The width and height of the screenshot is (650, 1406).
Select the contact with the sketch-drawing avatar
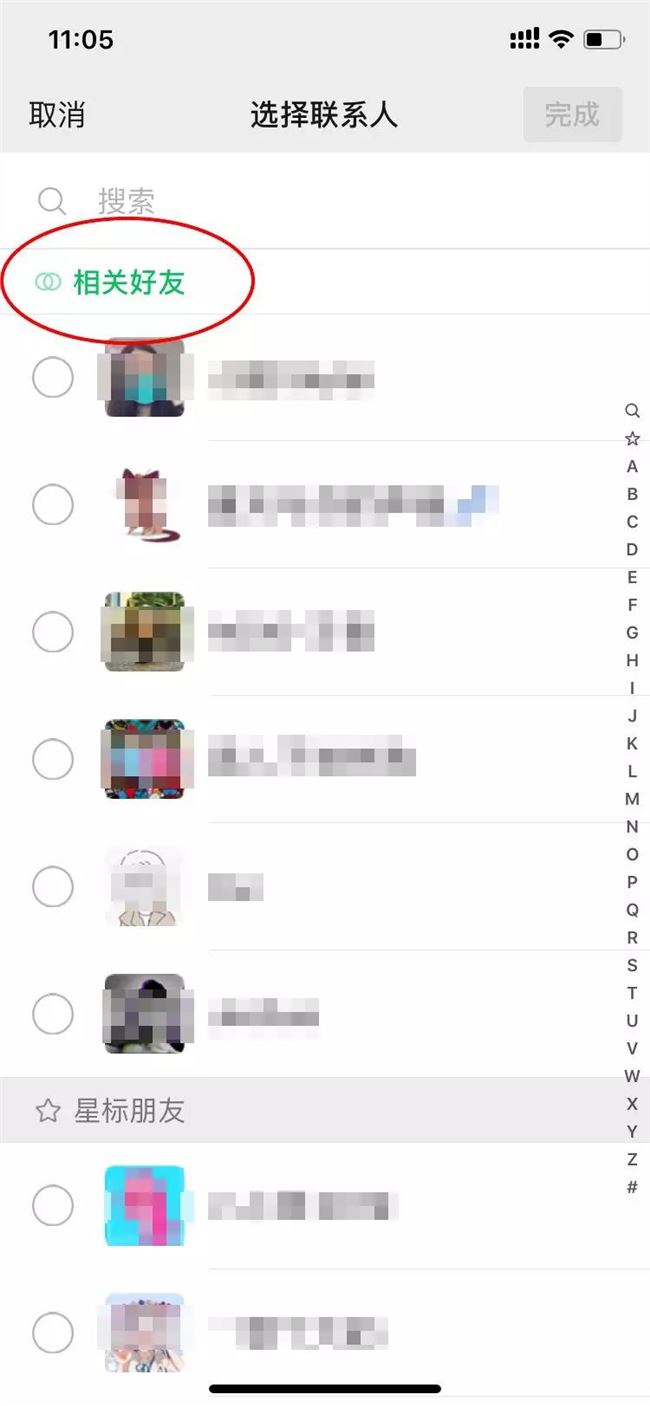(x=53, y=886)
